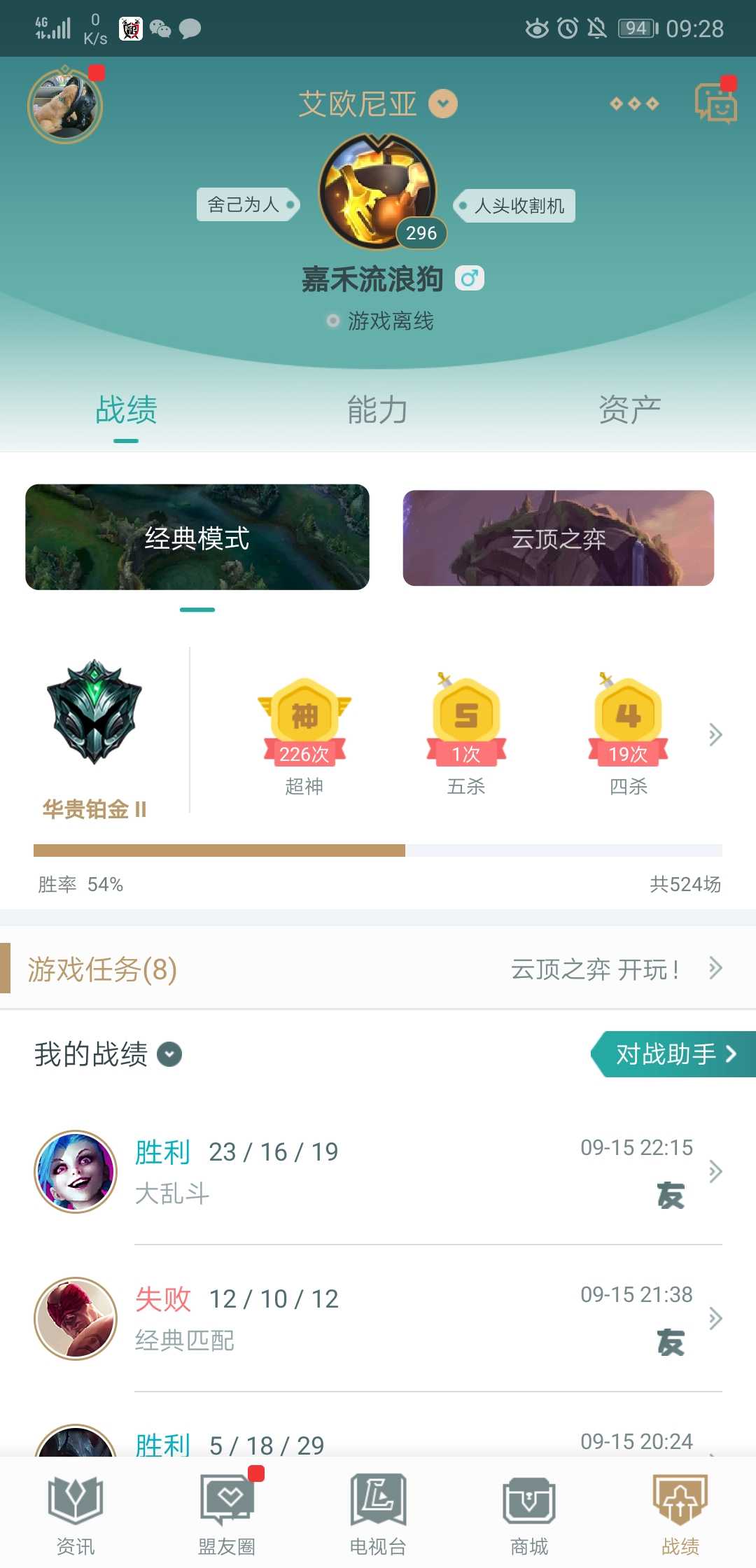This screenshot has width=756, height=1568.
Task: Open 游戏任务(8) row
Action: pyautogui.click(x=378, y=969)
